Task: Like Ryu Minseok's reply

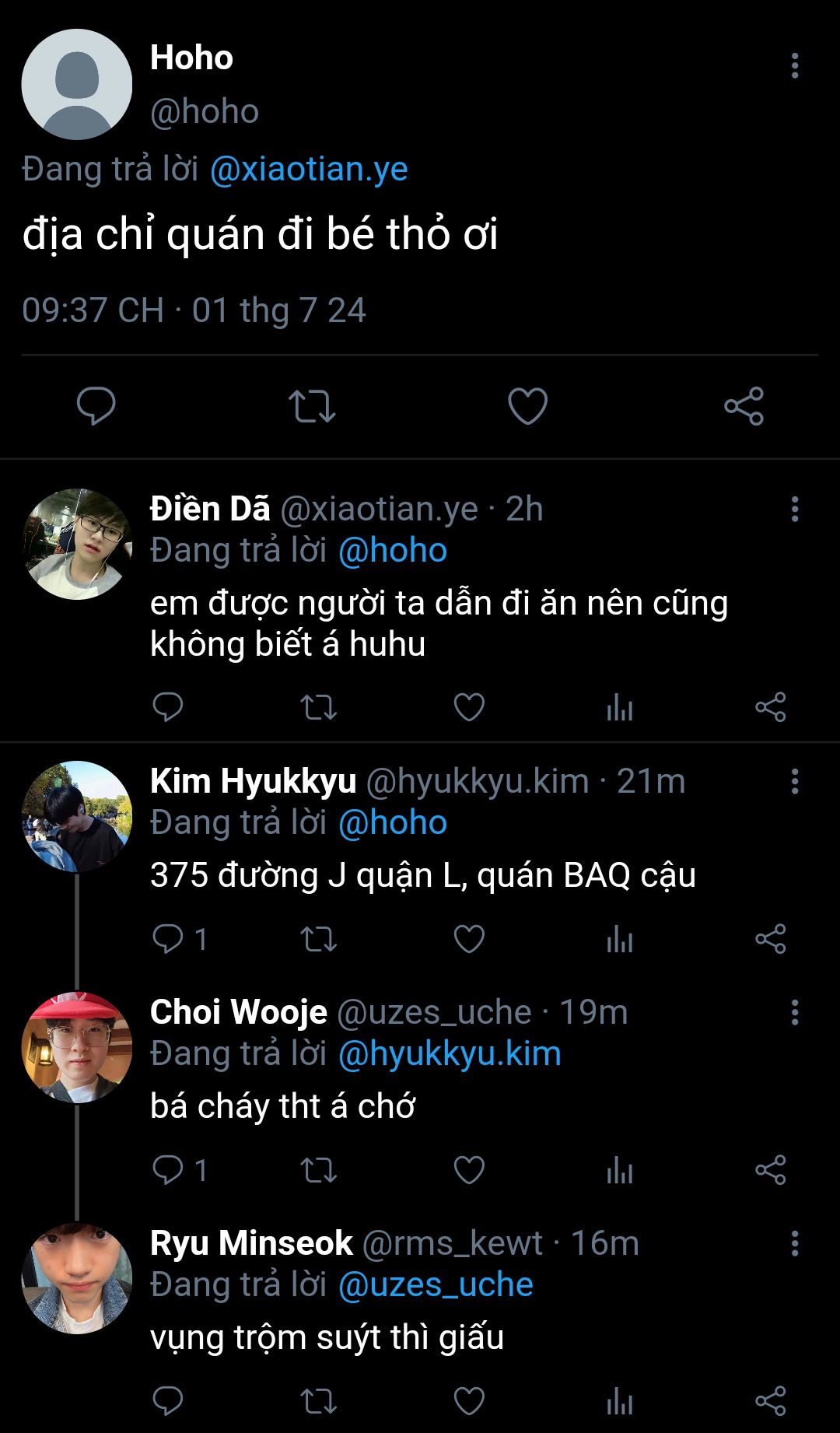Action: [x=469, y=1401]
